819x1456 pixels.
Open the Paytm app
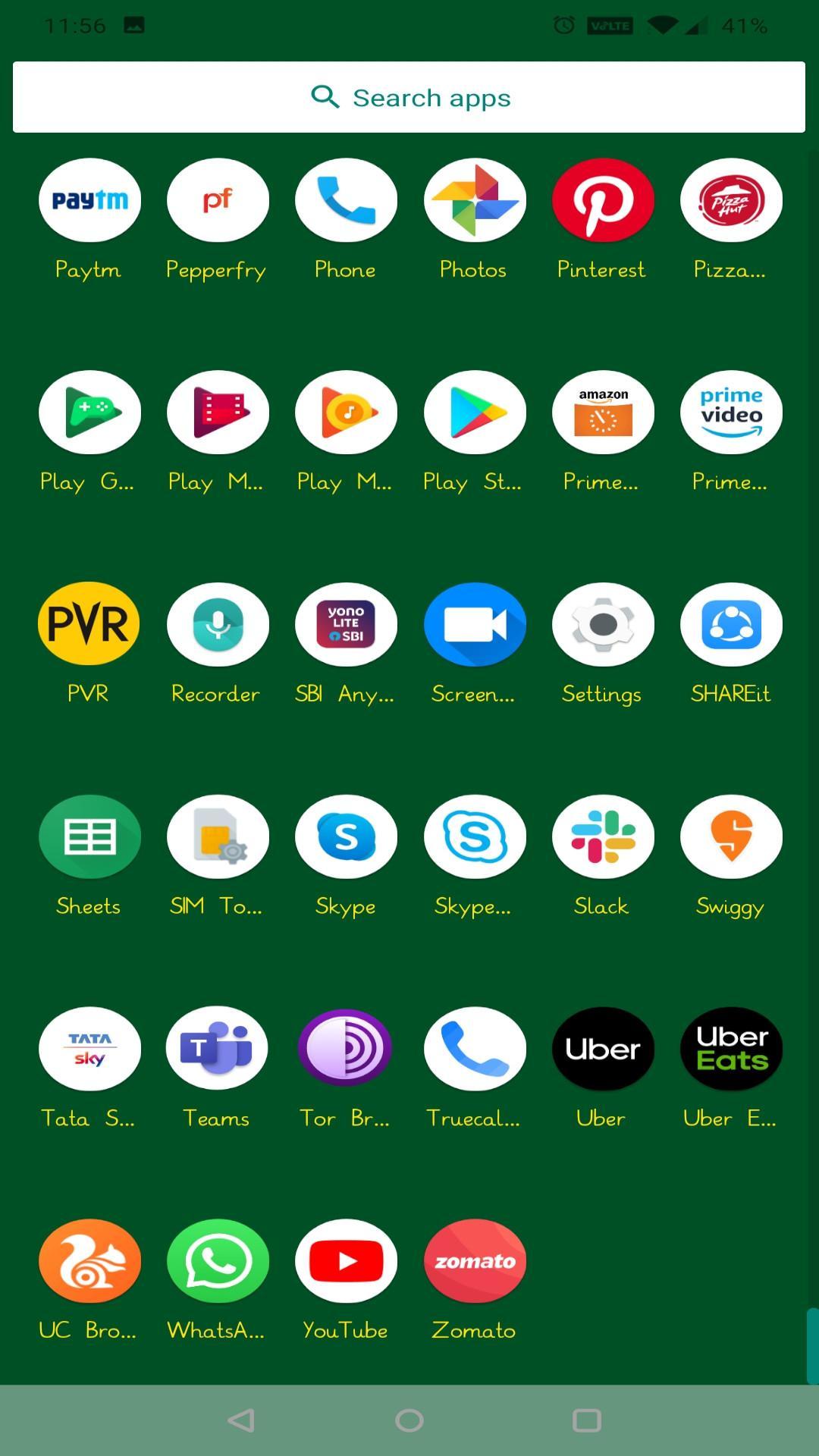click(89, 201)
